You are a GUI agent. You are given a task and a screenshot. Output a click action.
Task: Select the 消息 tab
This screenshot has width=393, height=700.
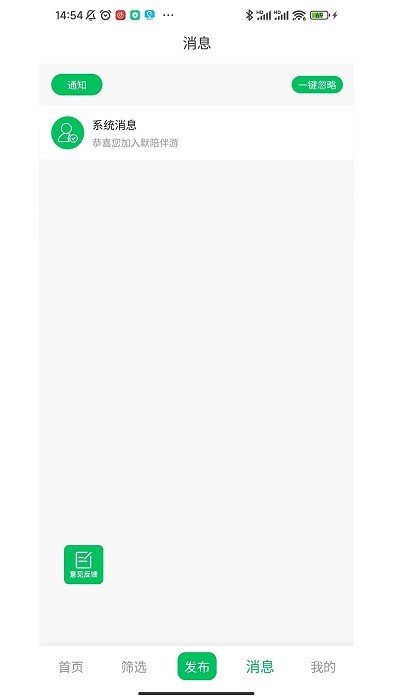[259, 667]
